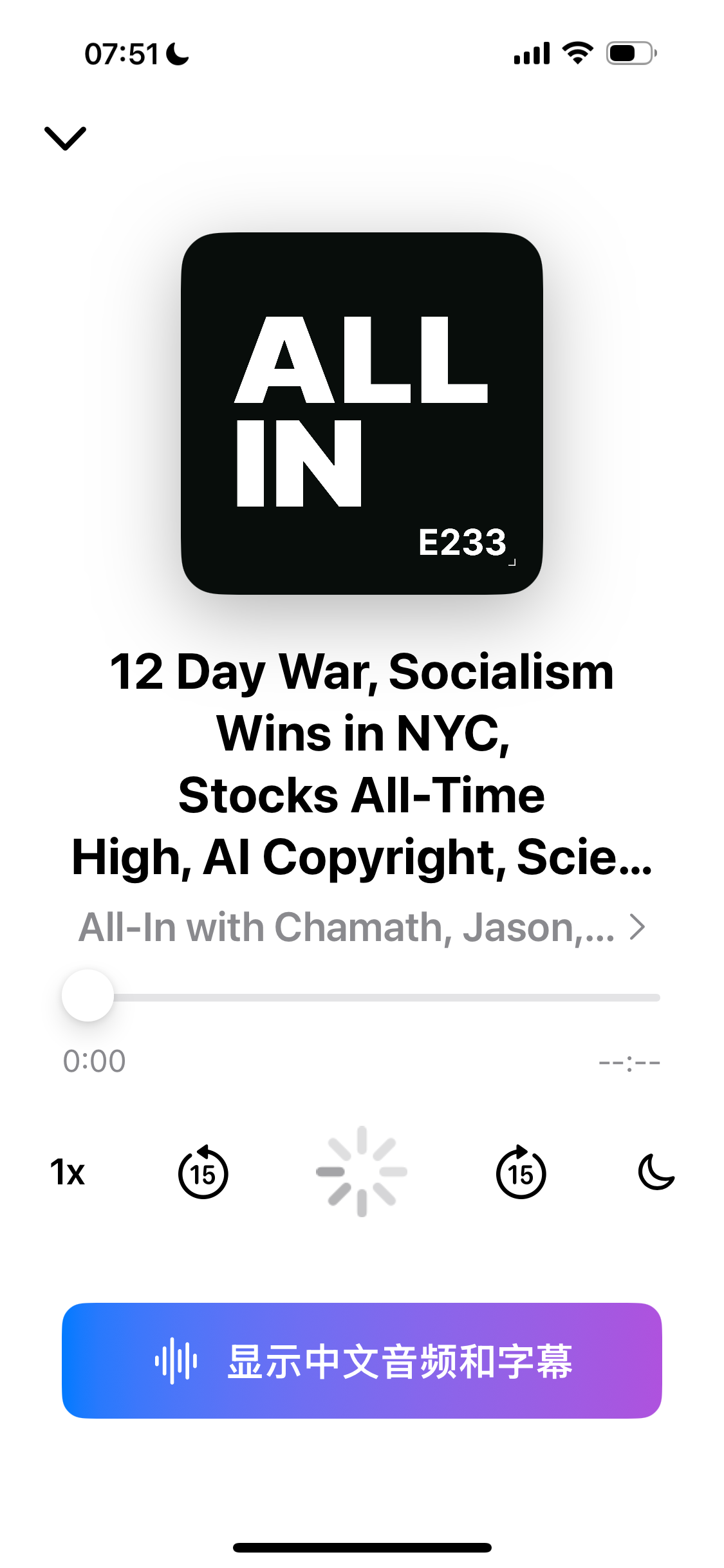Viewport: 724px width, 1568px height.
Task: Collapse the player with the down chevron
Action: point(65,138)
